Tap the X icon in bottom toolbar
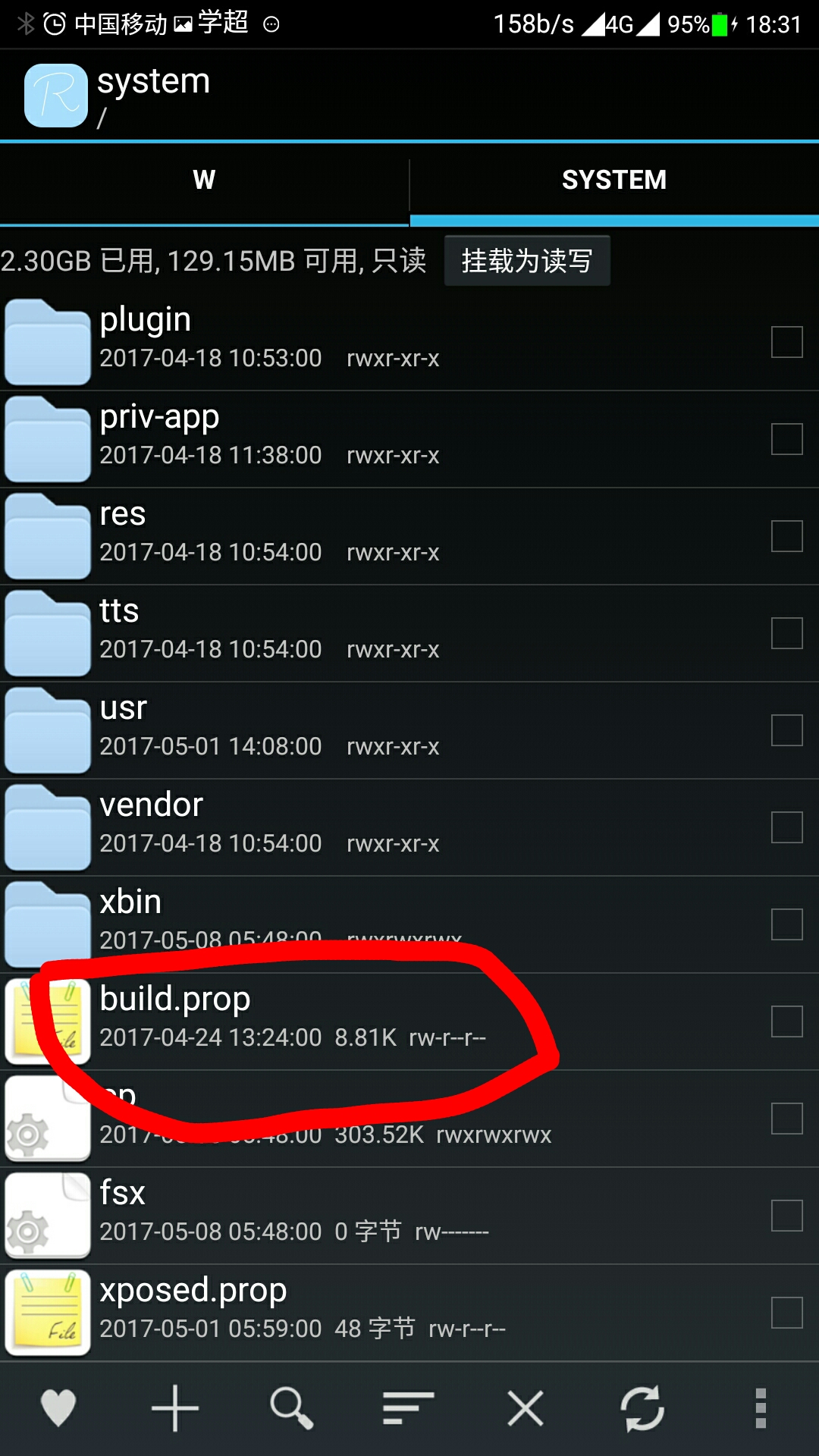Image resolution: width=819 pixels, height=1456 pixels. pyautogui.click(x=526, y=1408)
